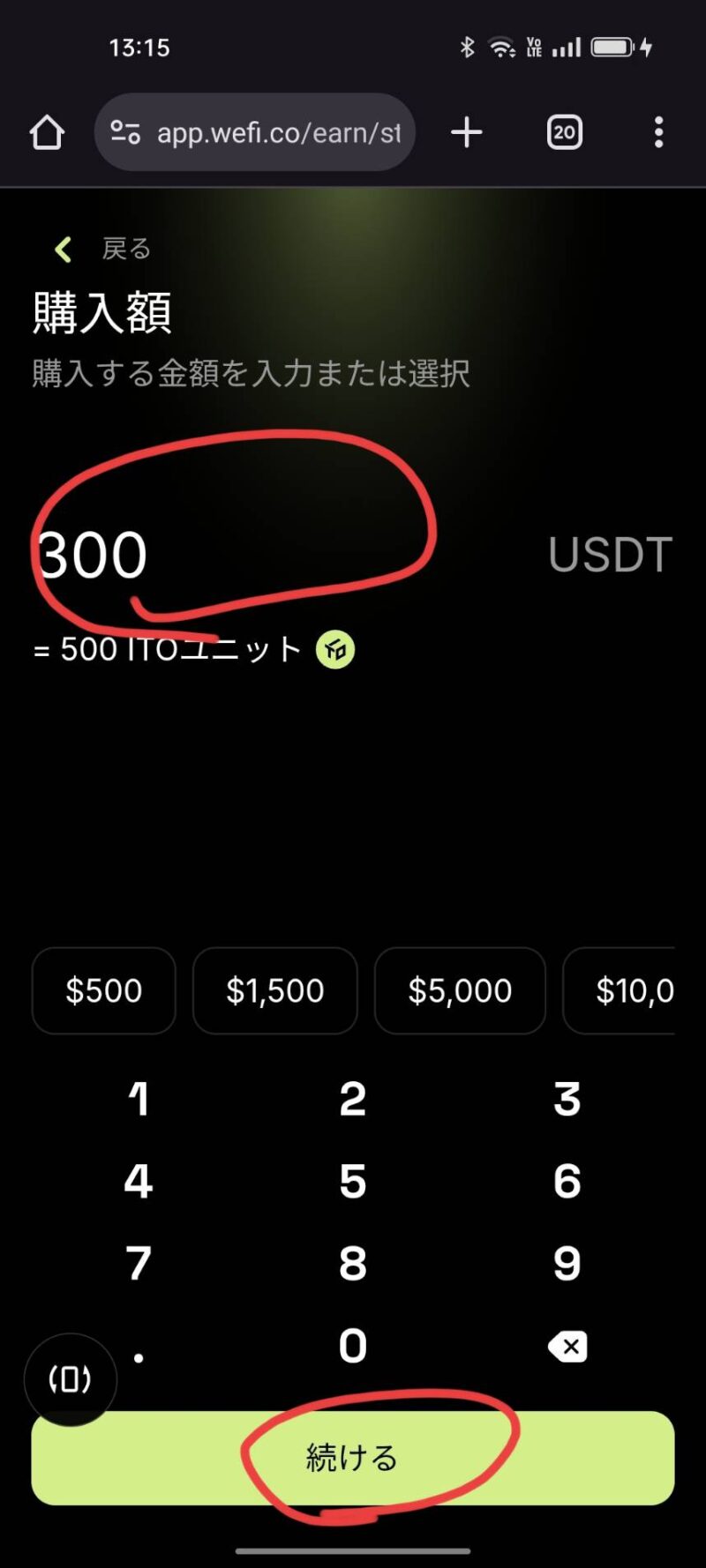Tap the app.wefi.co address bar
Image resolution: width=706 pixels, height=1568 pixels.
(256, 133)
